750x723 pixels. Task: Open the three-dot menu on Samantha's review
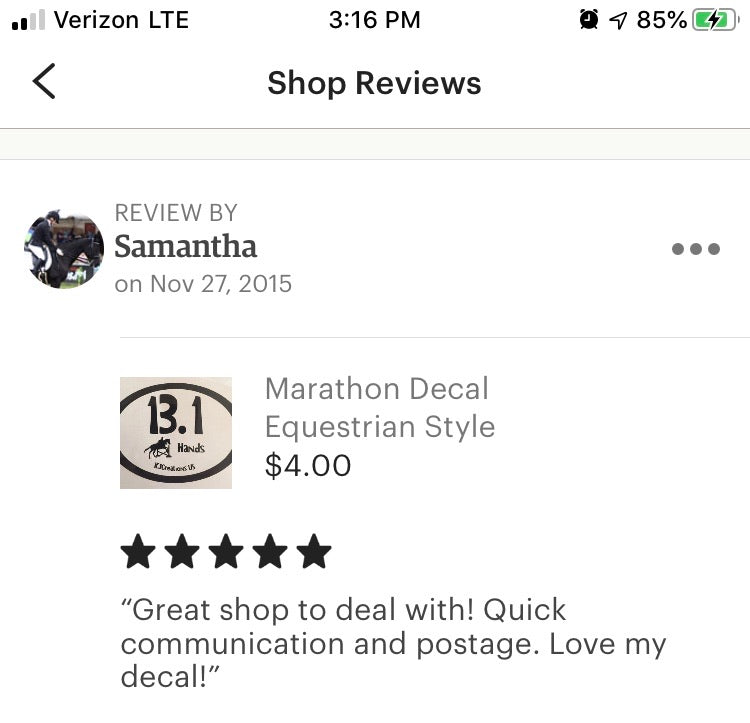(x=695, y=249)
